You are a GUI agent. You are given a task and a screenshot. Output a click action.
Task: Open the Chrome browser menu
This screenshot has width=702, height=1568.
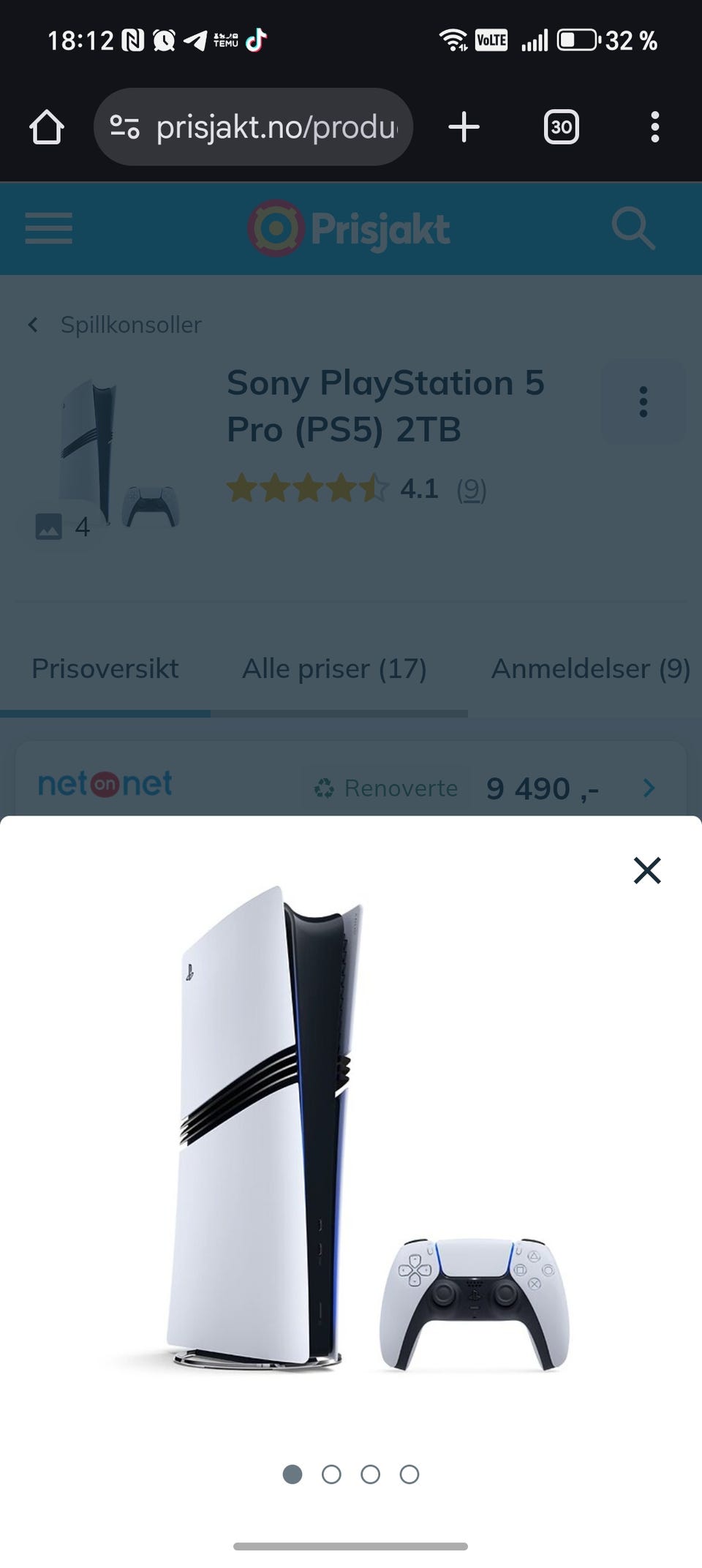tap(655, 127)
